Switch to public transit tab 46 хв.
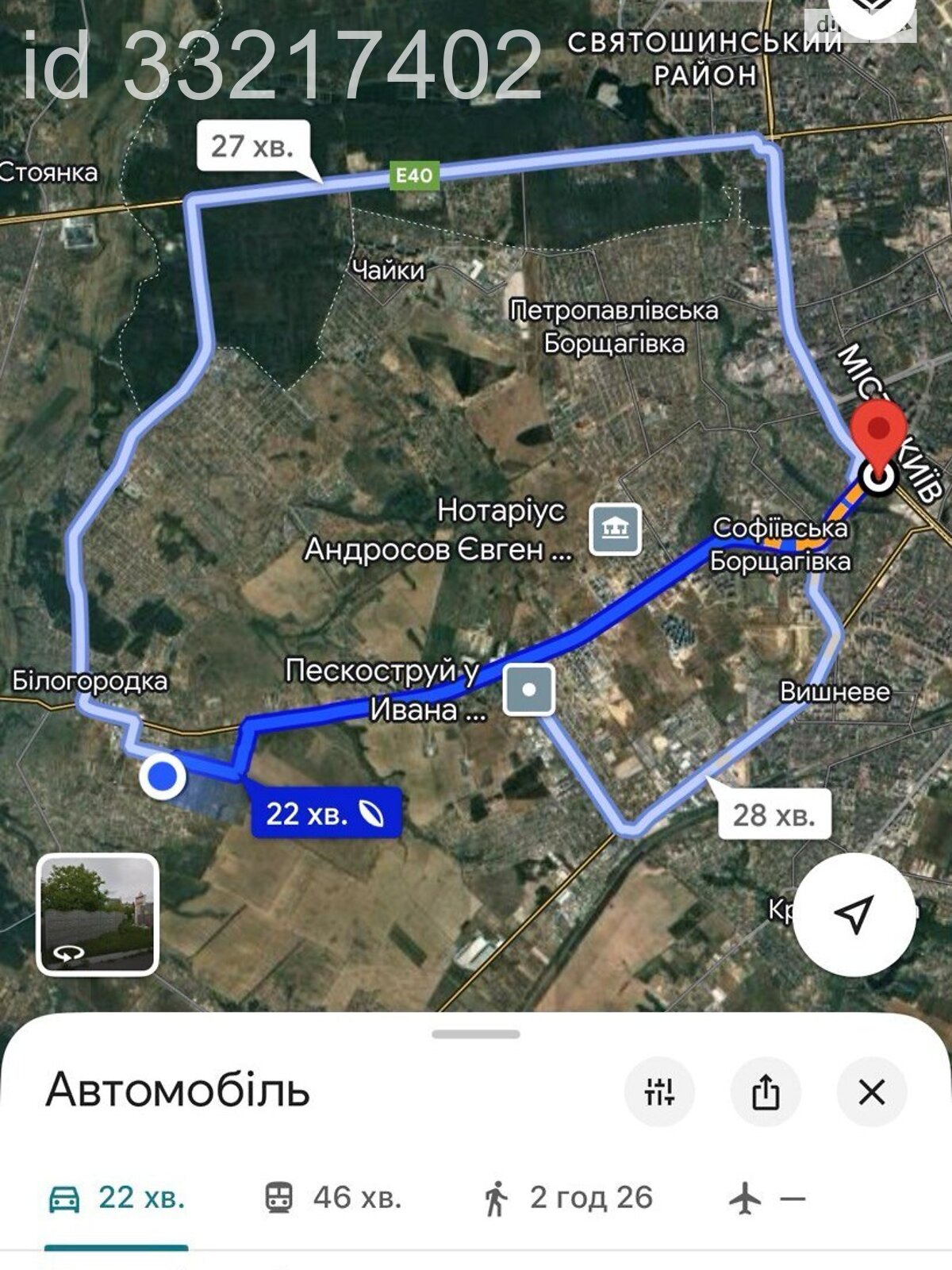The width and height of the screenshot is (952, 1270). [x=333, y=1198]
